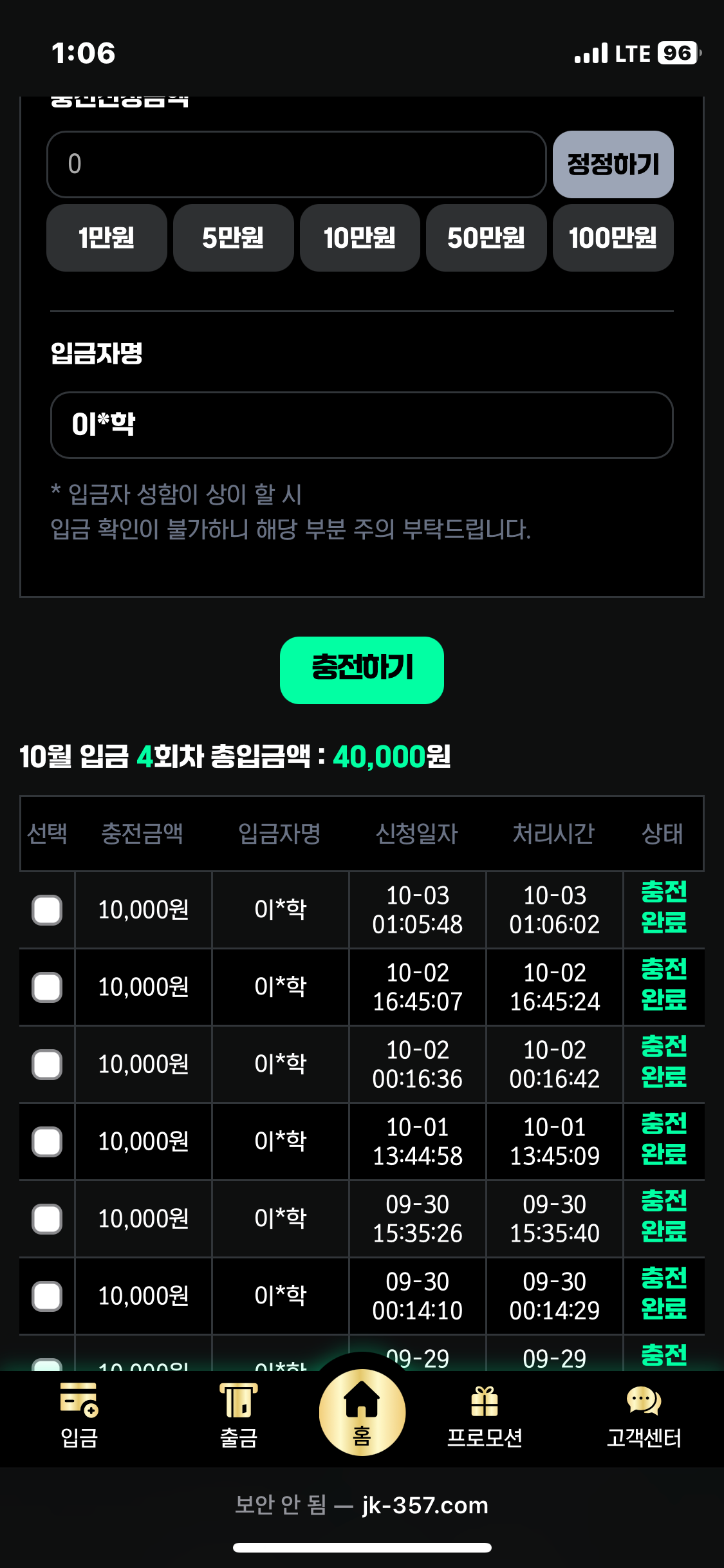Tap the 입금자명 depositor name field
The width and height of the screenshot is (724, 1568).
[x=362, y=425]
